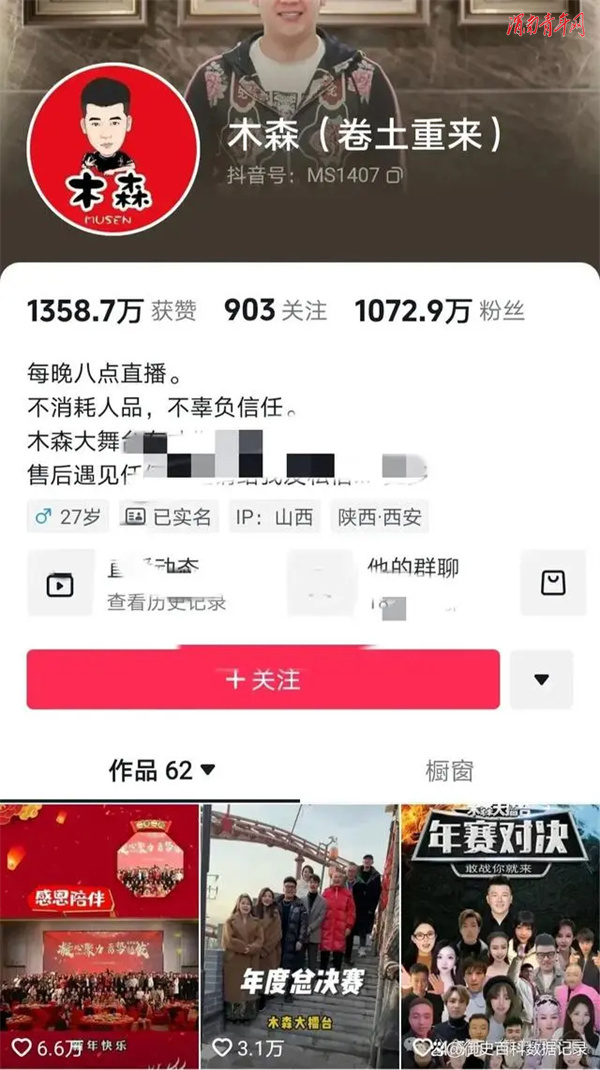This screenshot has width=600, height=1070.
Task: Open the 感恩陪伴 video thumbnail
Action: [99, 935]
